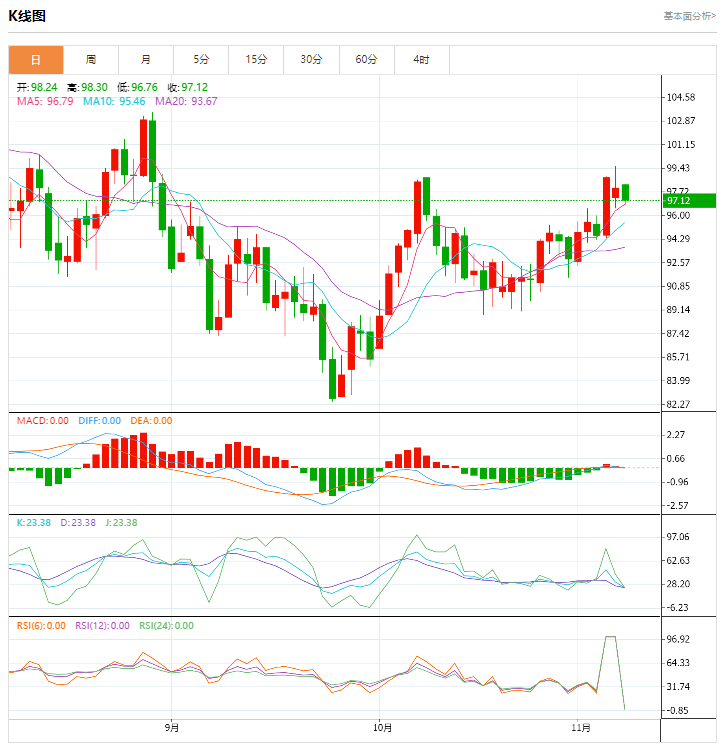The image size is (727, 753).
Task: Tap the 4时 period tab
Action: click(x=422, y=60)
